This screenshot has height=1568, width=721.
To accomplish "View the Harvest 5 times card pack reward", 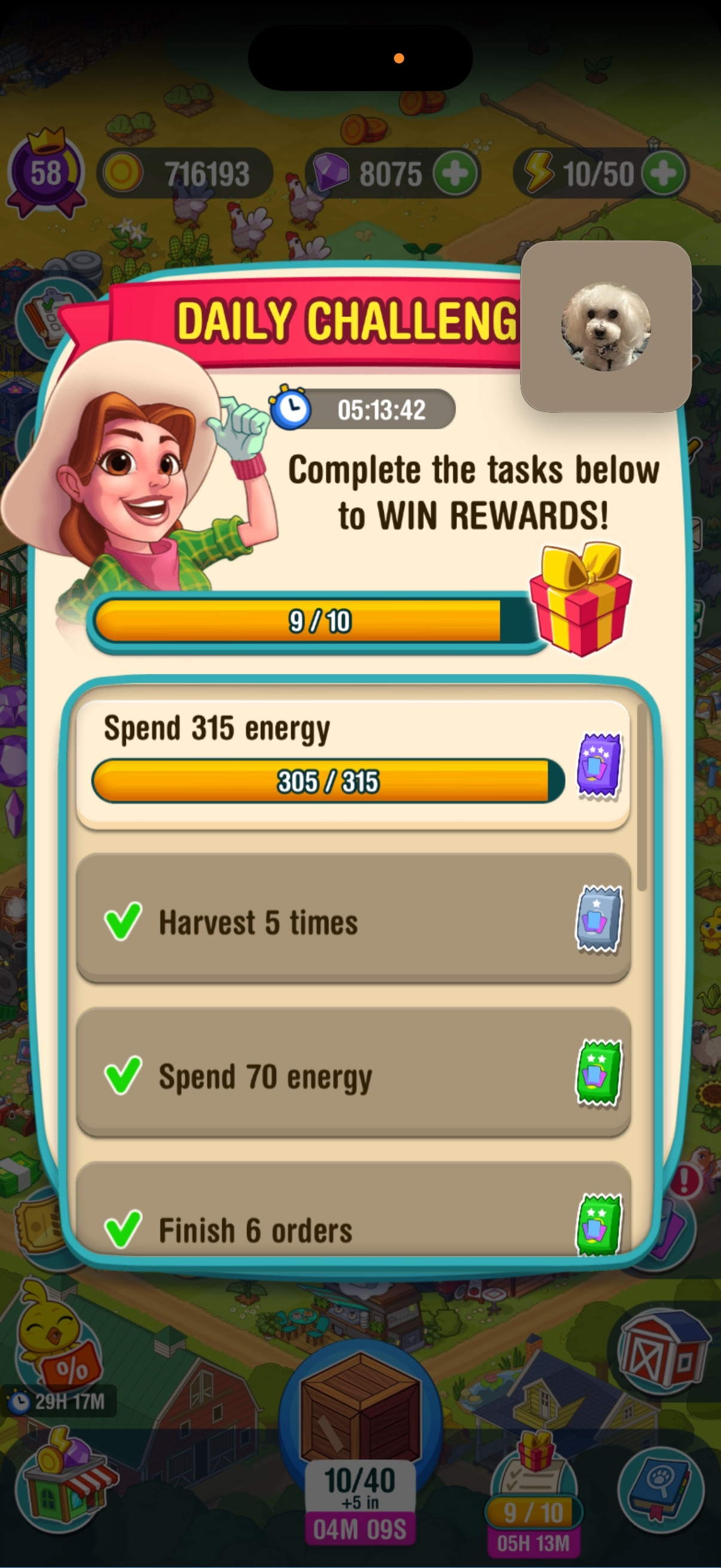I will pos(599,919).
